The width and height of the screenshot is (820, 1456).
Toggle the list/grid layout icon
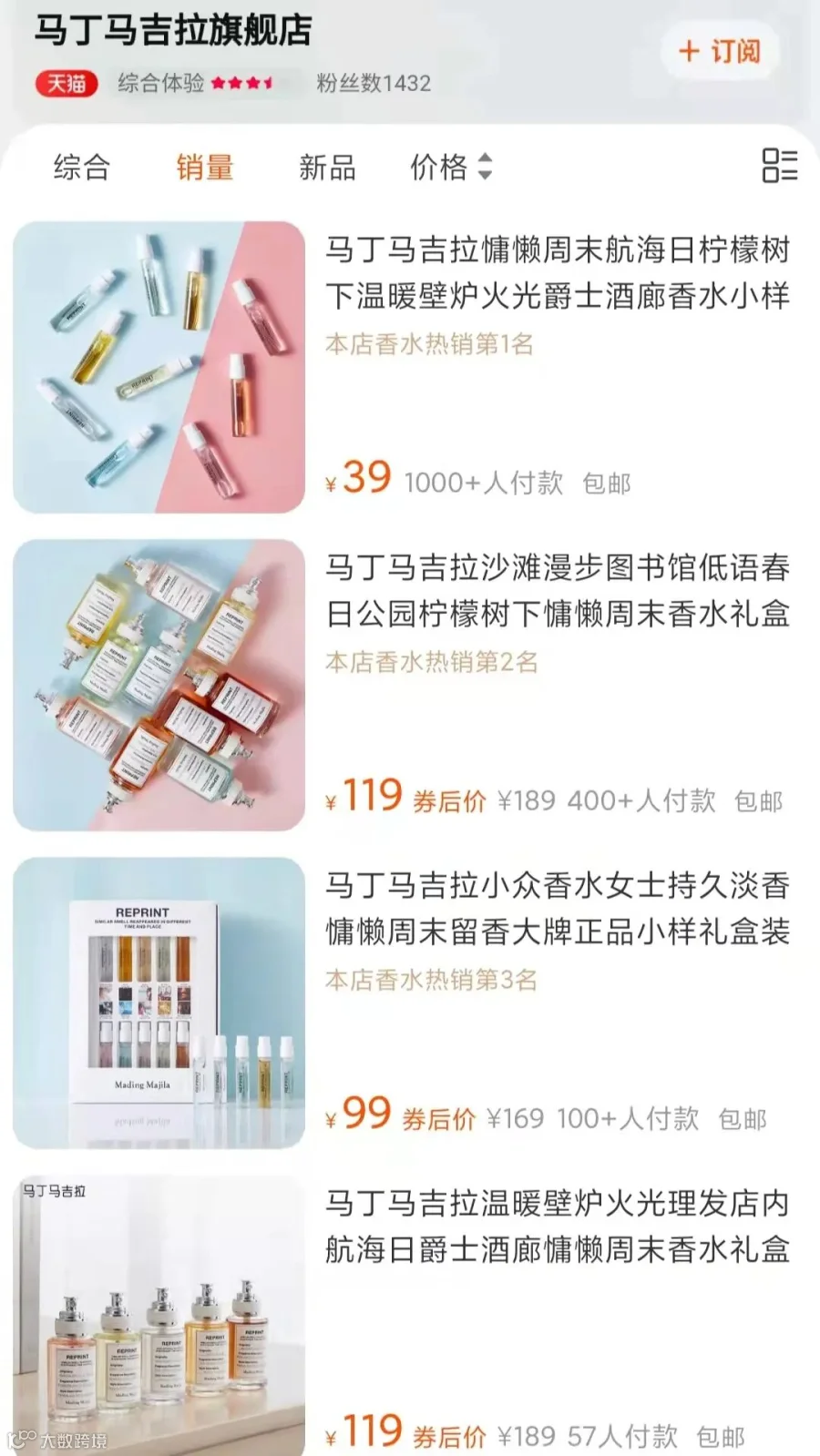779,166
